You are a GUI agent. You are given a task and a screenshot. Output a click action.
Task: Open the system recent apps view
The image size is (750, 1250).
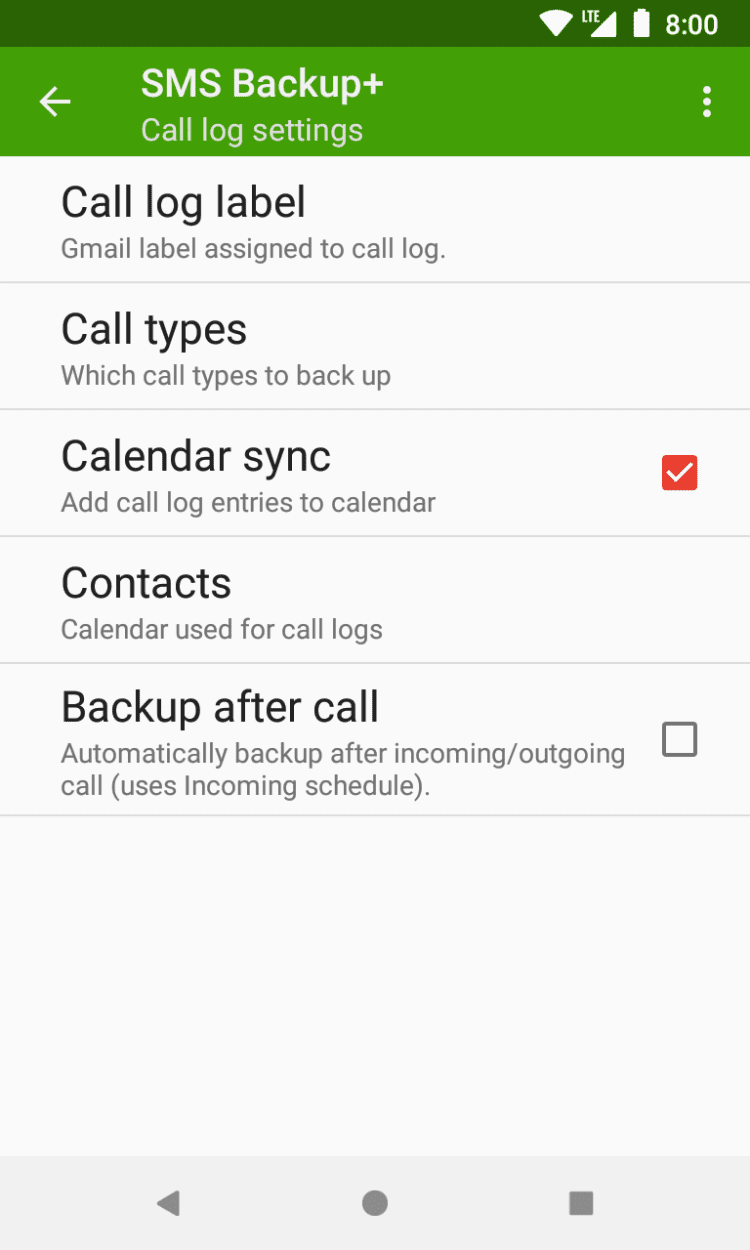[x=581, y=1203]
